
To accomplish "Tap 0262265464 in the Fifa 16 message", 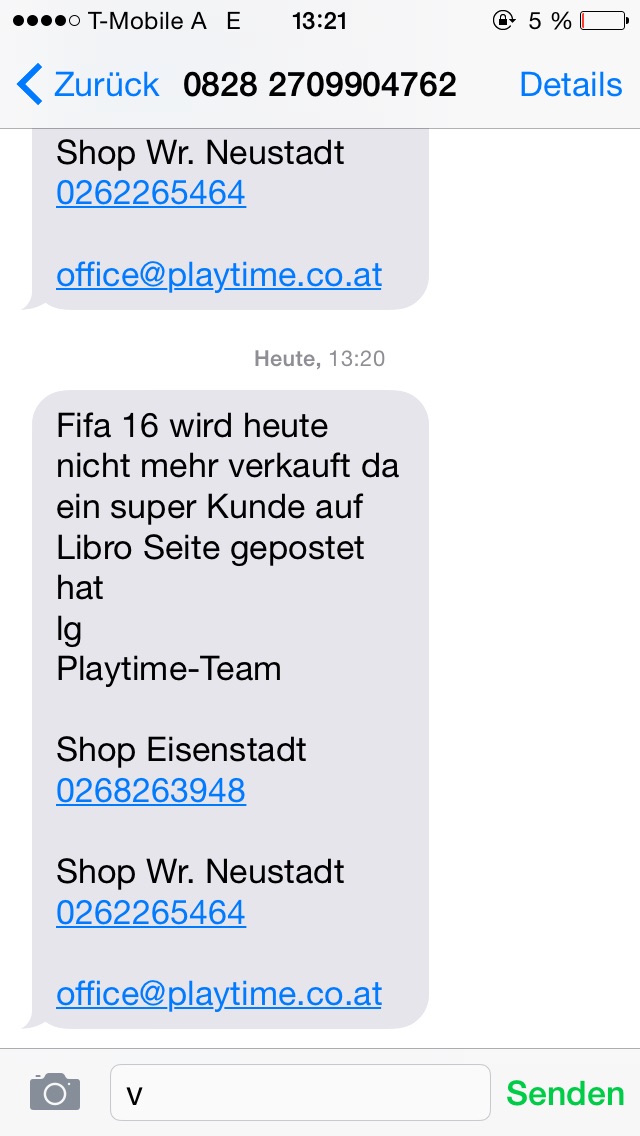I will coord(151,913).
